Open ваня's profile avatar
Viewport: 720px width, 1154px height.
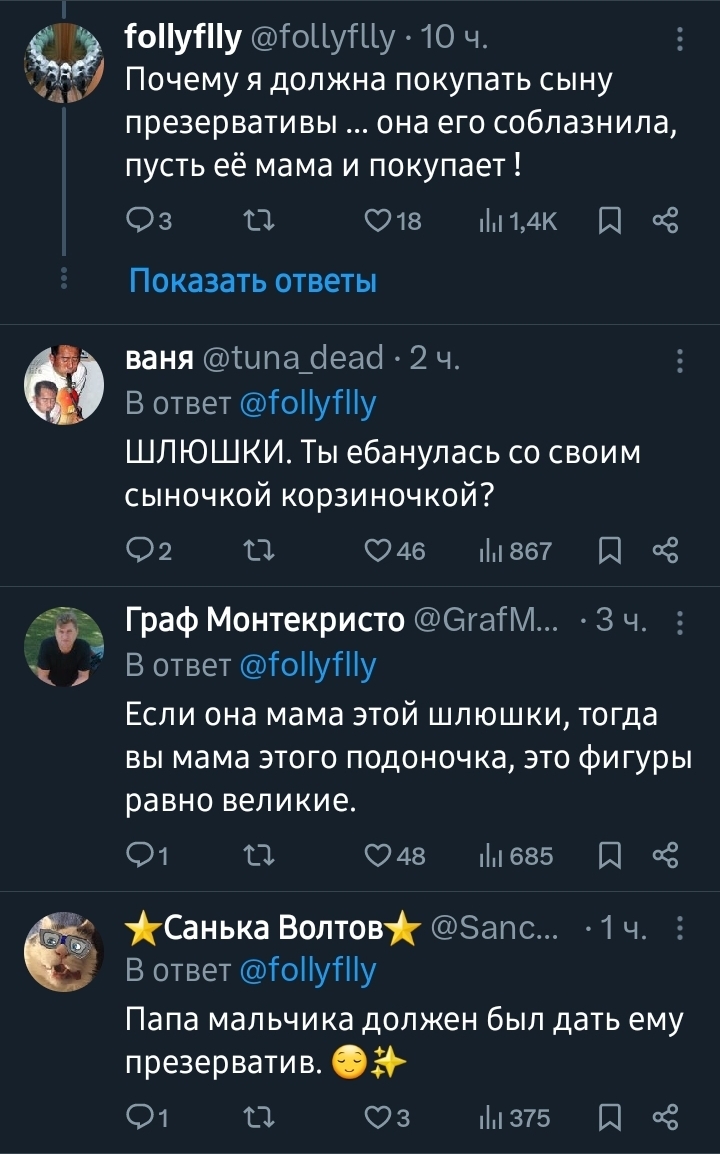tap(64, 383)
